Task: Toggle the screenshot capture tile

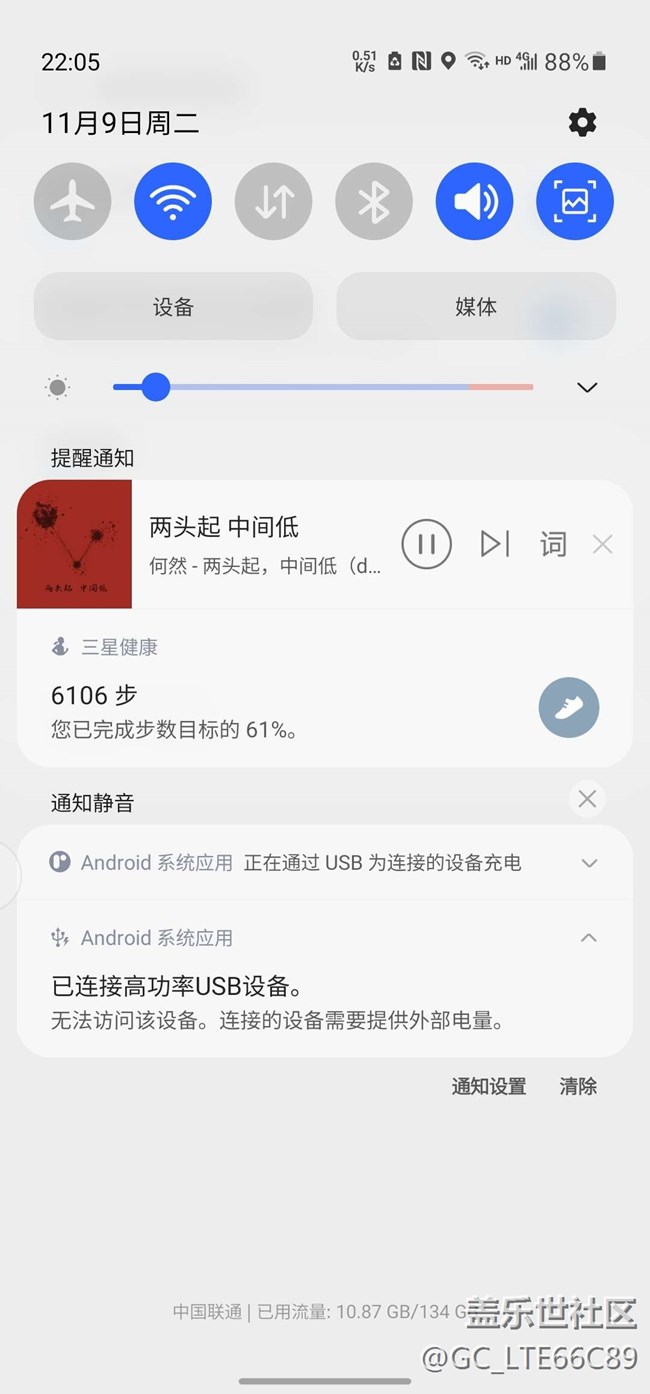Action: pyautogui.click(x=575, y=202)
